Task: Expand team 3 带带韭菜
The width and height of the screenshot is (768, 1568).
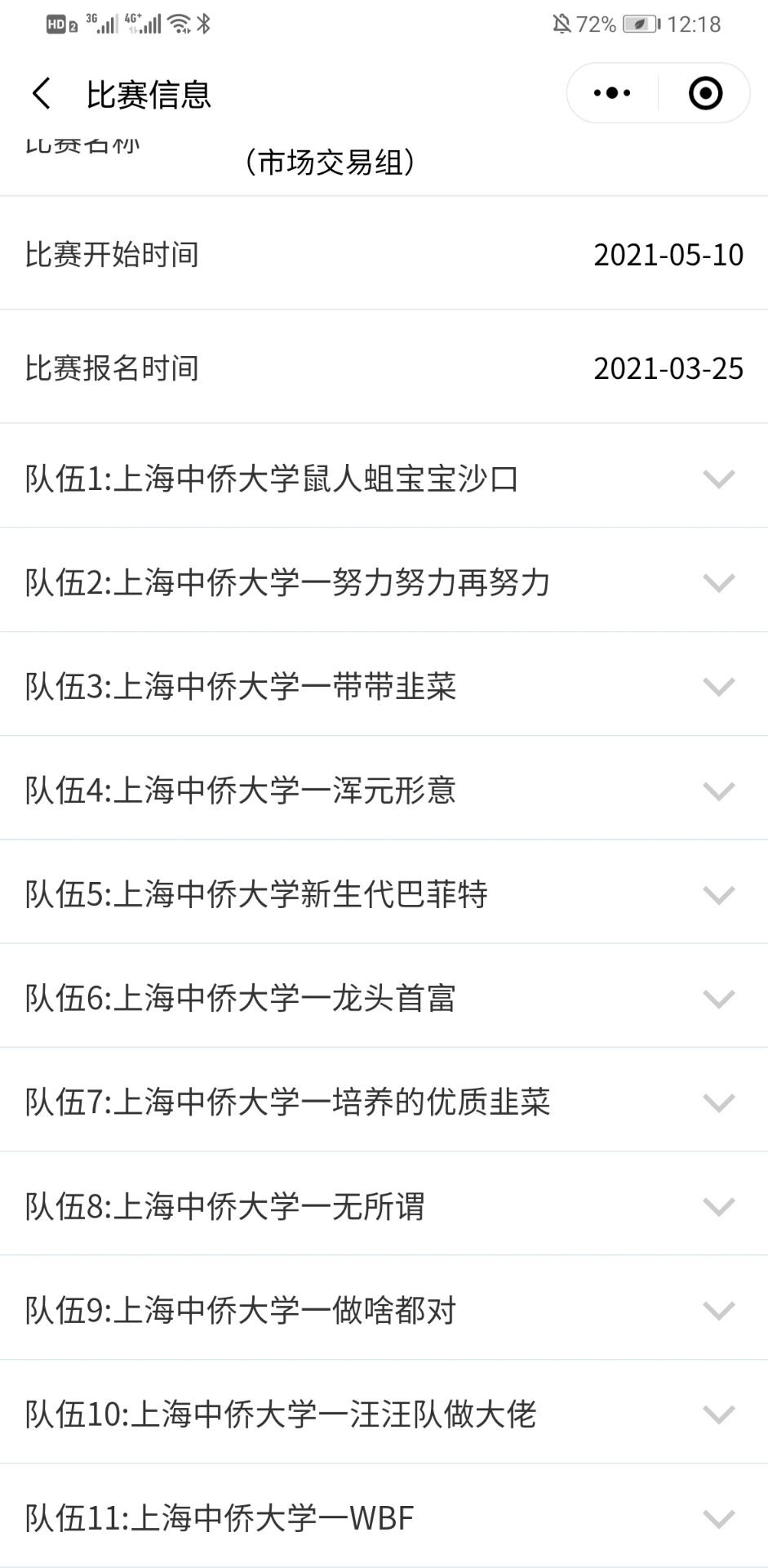Action: (x=718, y=686)
